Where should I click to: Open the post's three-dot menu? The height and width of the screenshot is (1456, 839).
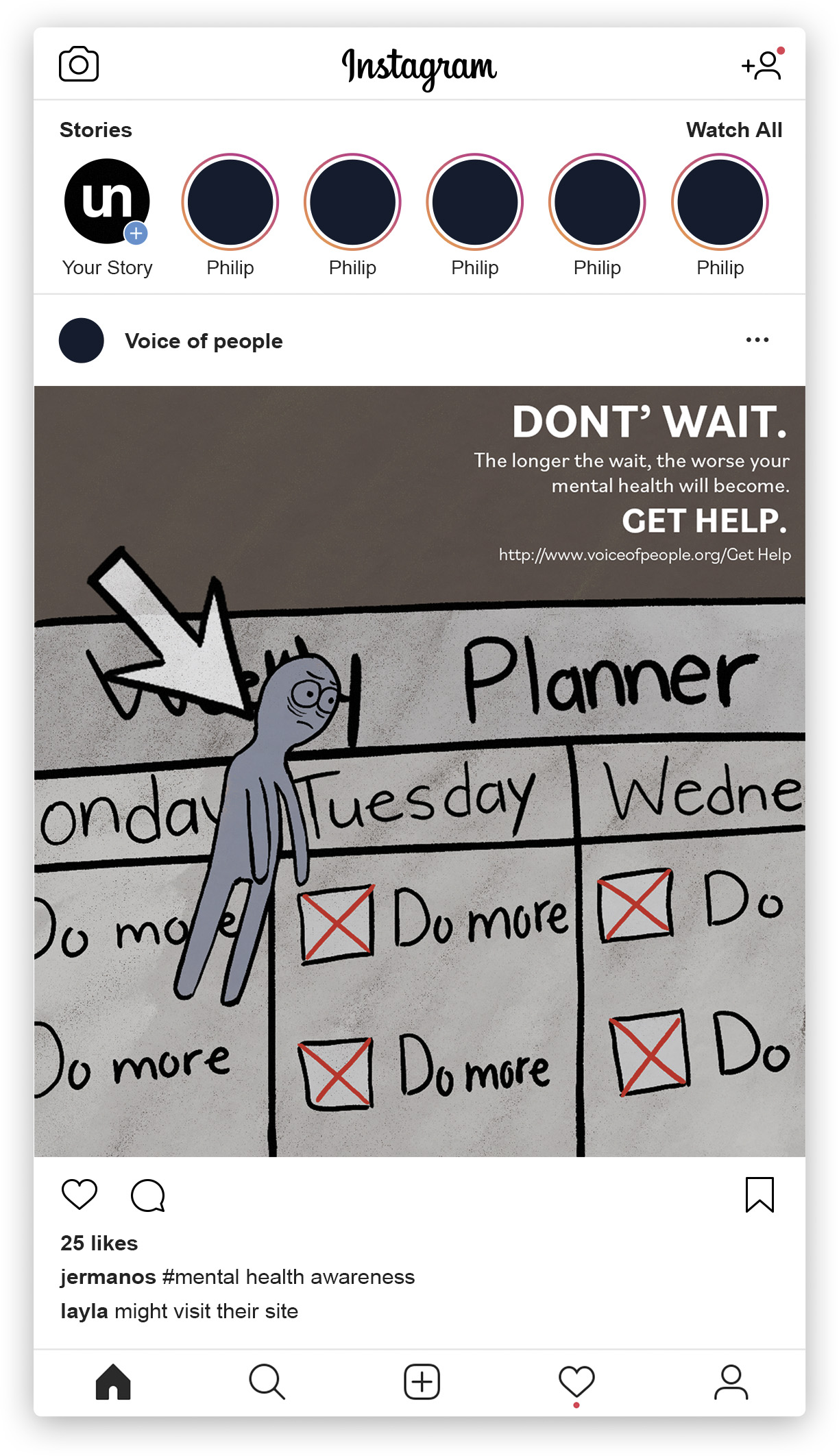[757, 340]
